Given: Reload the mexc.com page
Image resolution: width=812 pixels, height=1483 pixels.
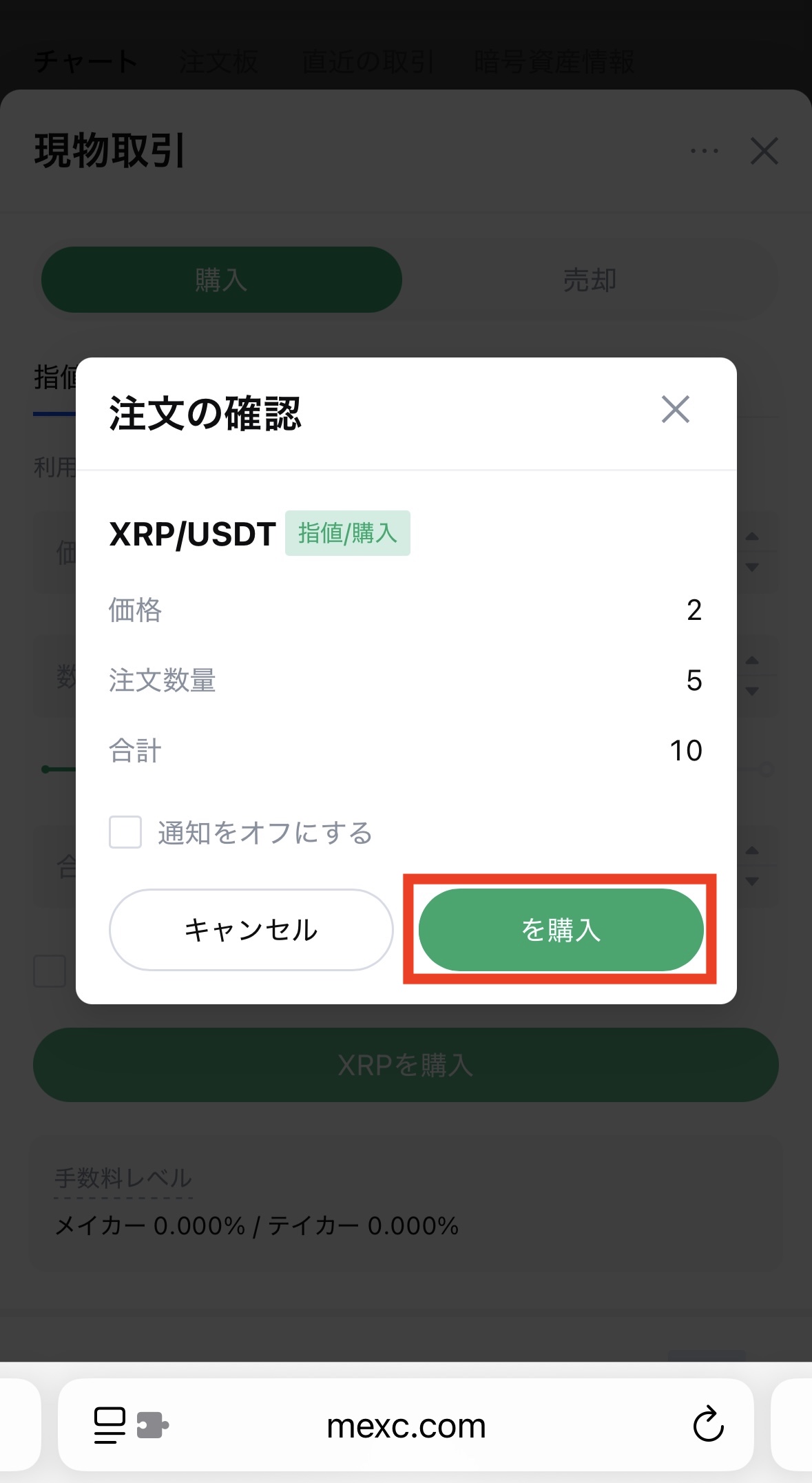Looking at the screenshot, I should tap(708, 1424).
